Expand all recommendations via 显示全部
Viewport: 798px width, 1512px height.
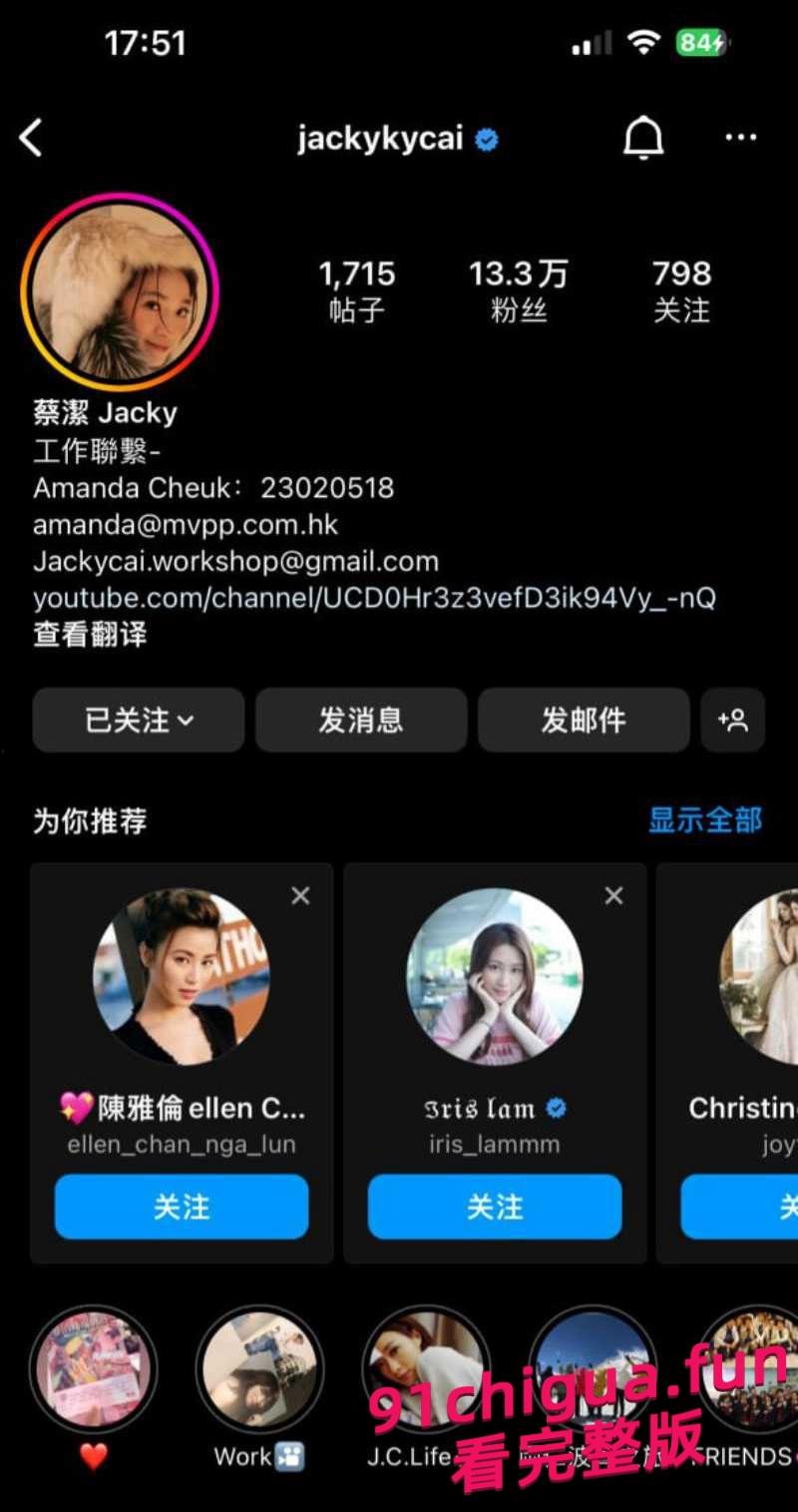coord(704,821)
